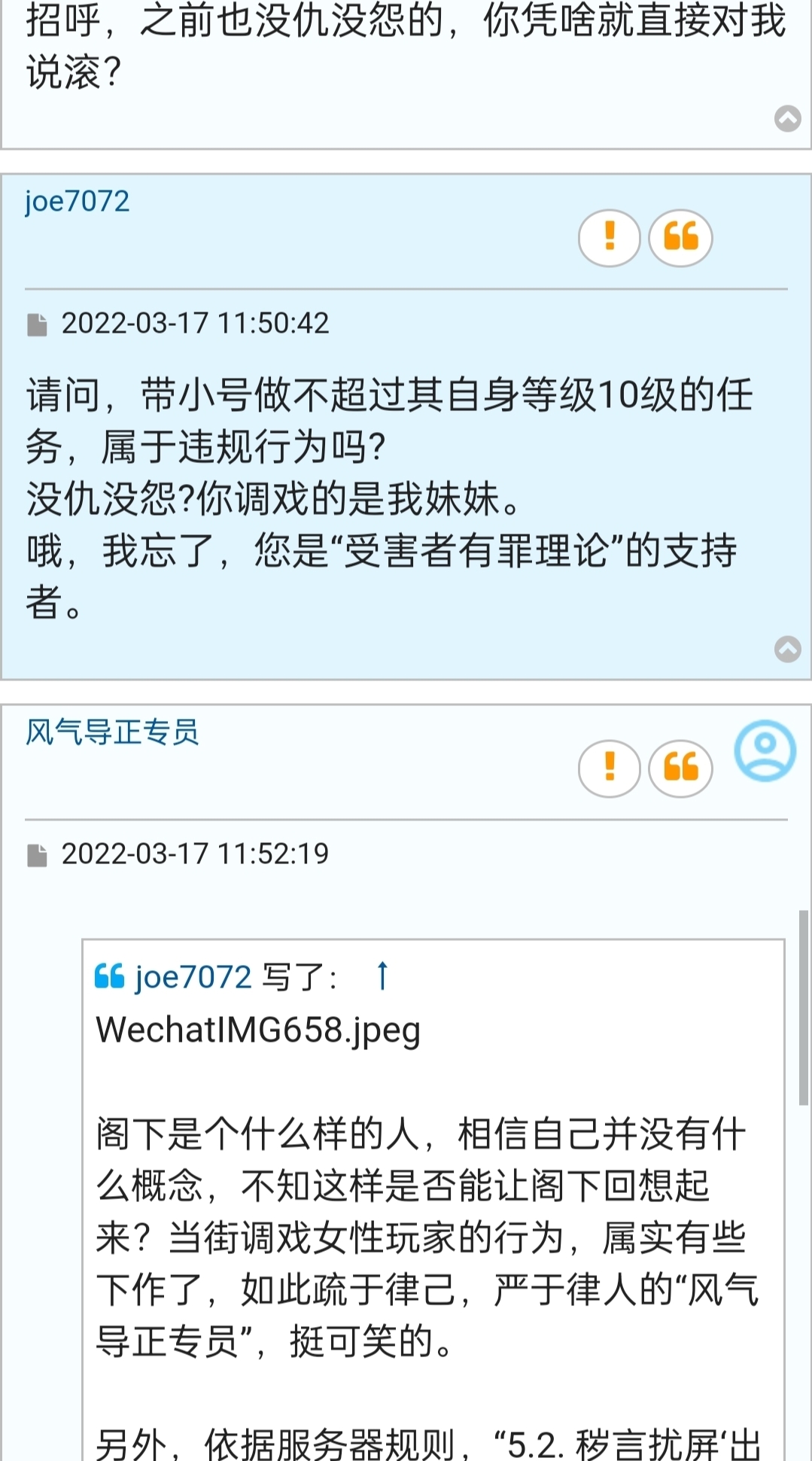Quote joe7072's post in a reply
Screen dimensions: 812x1461
click(x=680, y=238)
